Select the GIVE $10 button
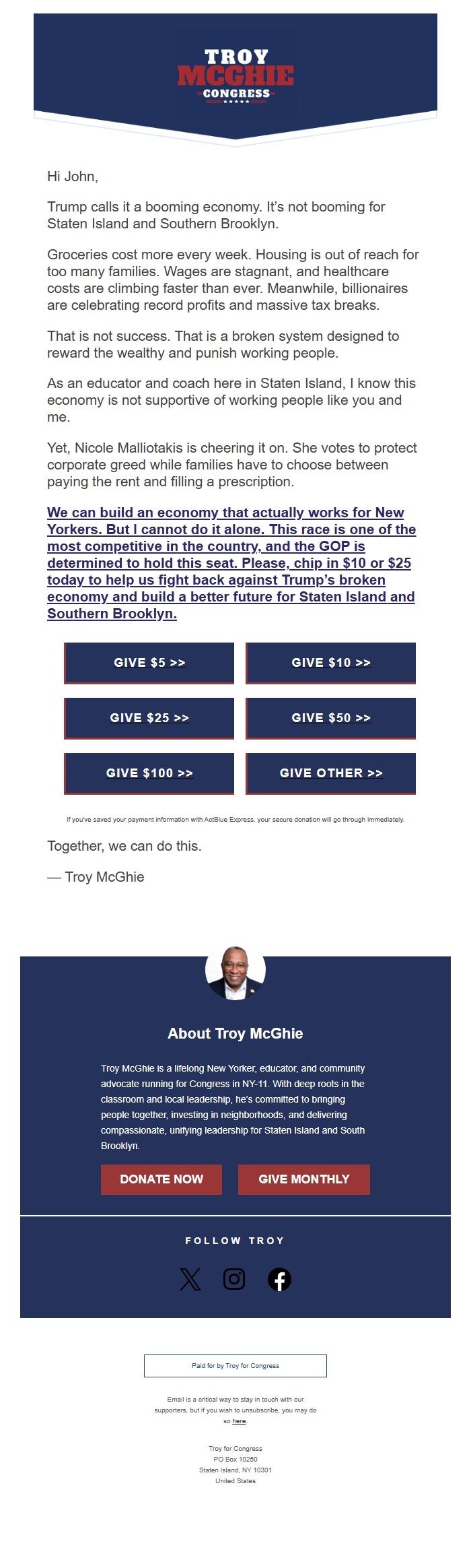The height and width of the screenshot is (1568, 471). pyautogui.click(x=330, y=663)
